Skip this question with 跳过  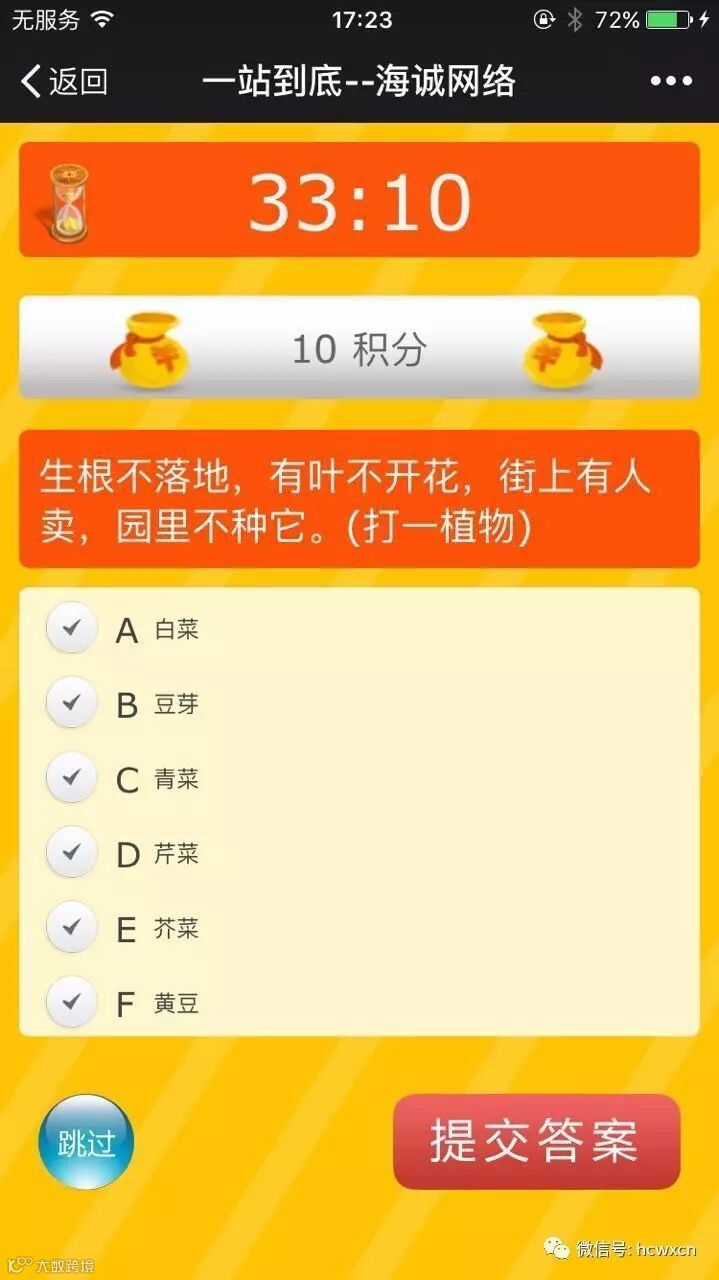[x=86, y=1142]
